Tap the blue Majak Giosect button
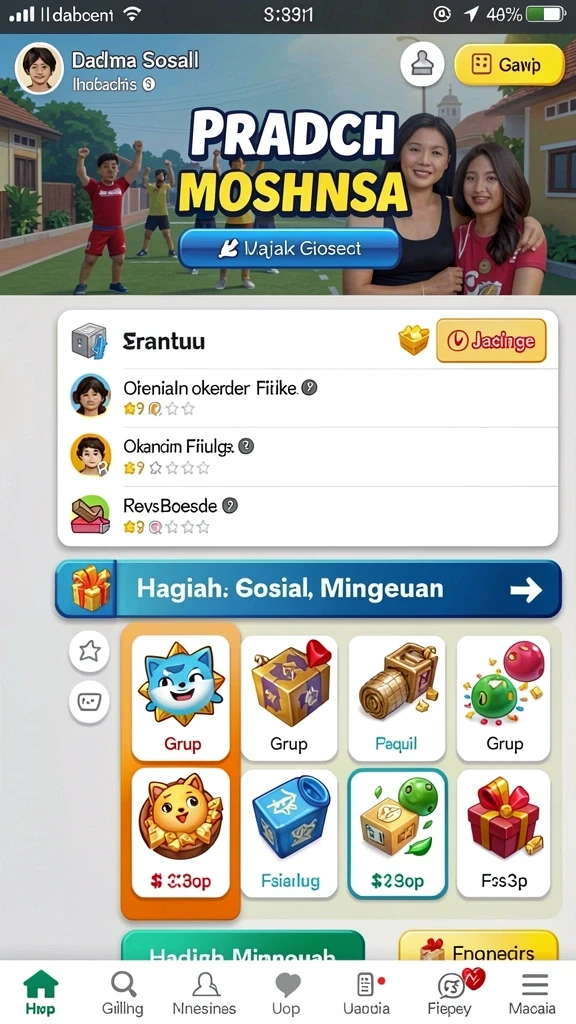Screen dimensions: 576x1024 [x=289, y=249]
